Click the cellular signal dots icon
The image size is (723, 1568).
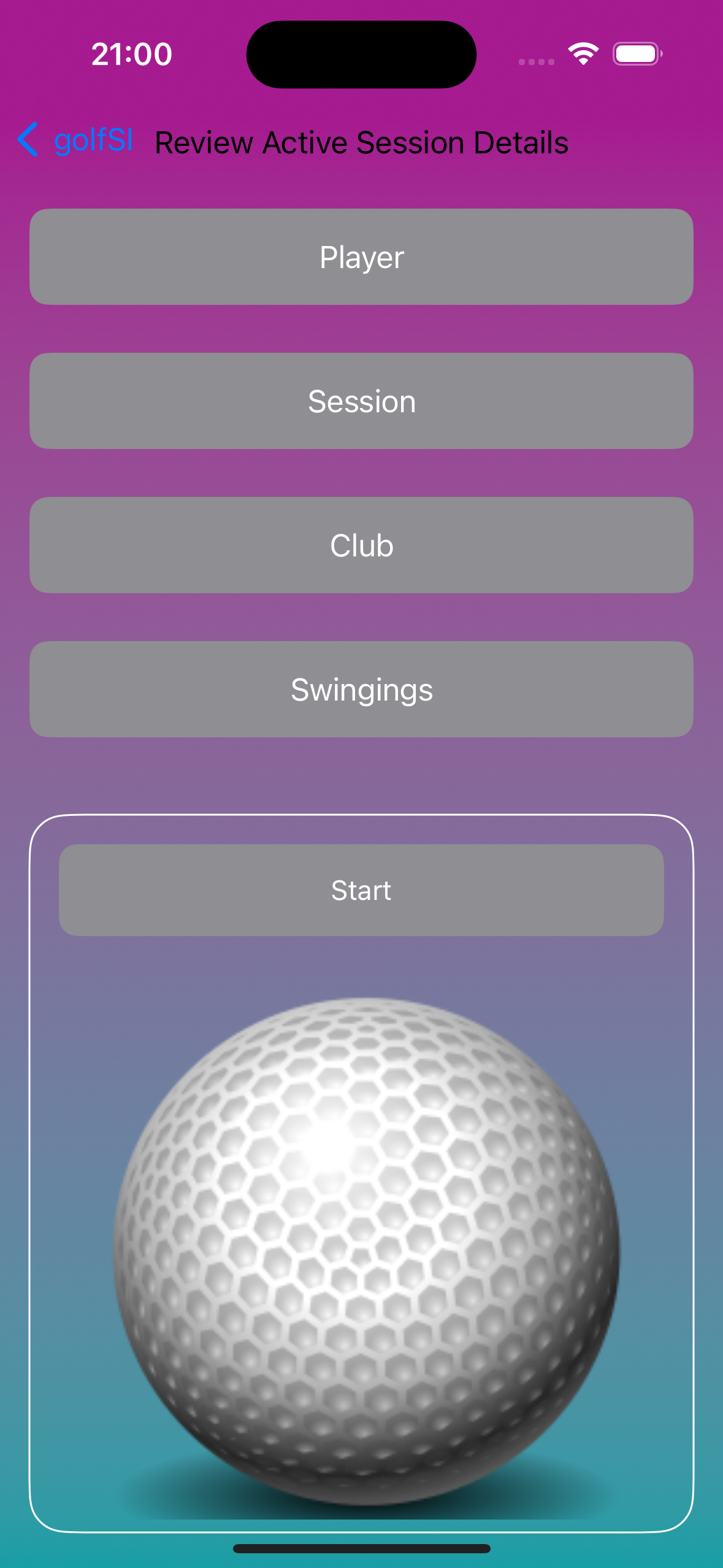536,61
